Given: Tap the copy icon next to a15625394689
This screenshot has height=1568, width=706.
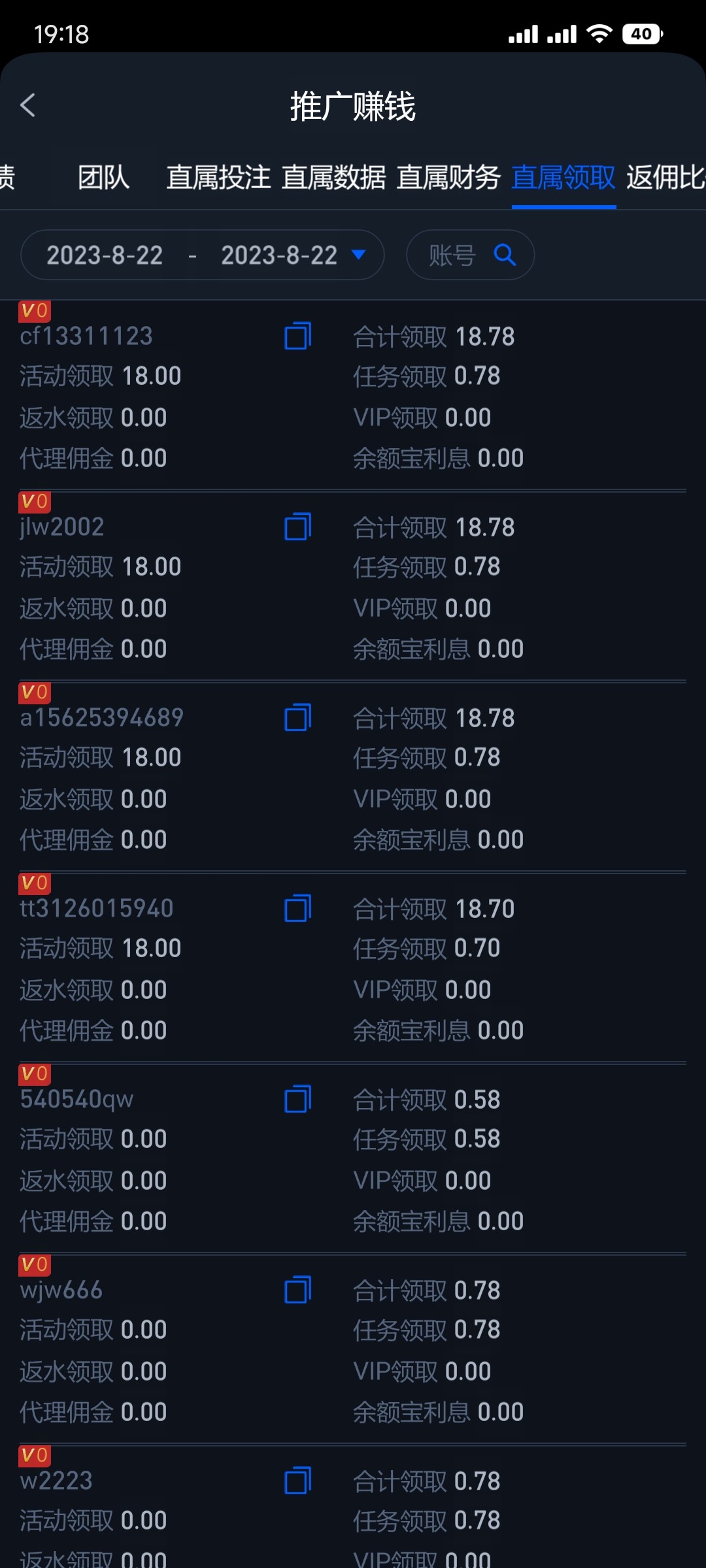Looking at the screenshot, I should [297, 717].
